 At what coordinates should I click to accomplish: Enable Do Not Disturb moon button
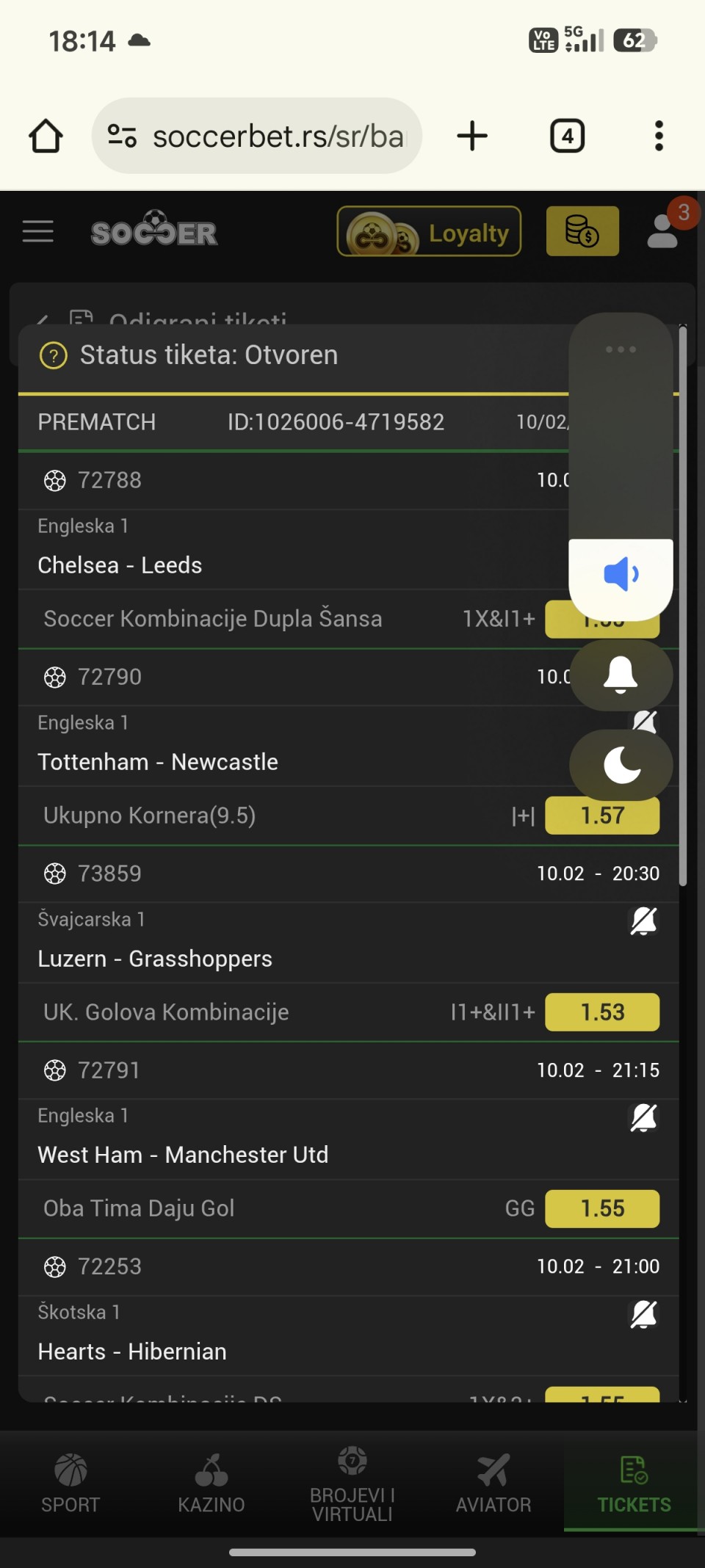coord(621,765)
